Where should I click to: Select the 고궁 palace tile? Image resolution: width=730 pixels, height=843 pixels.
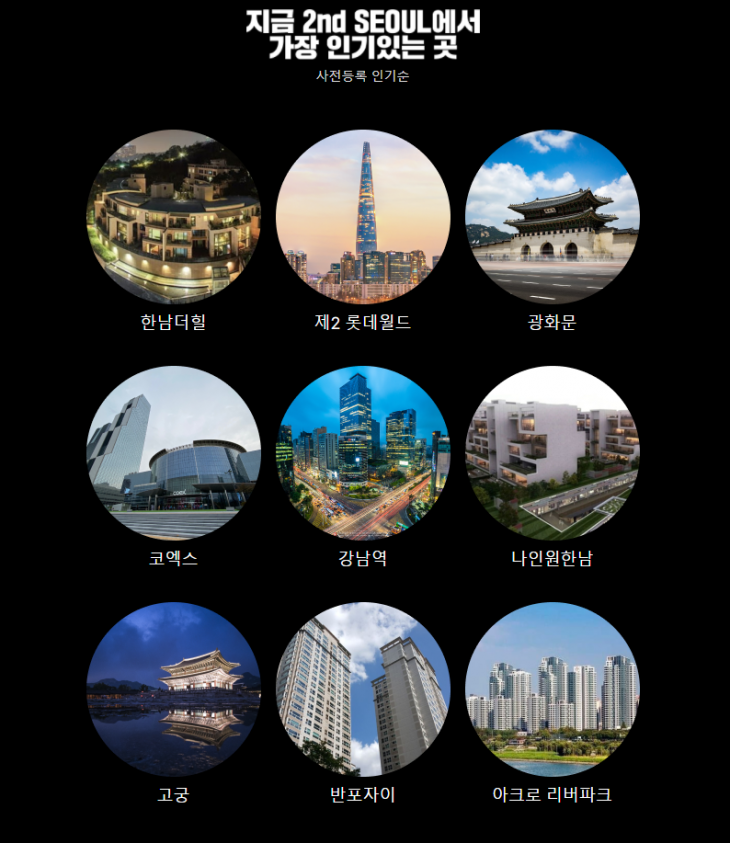(x=173, y=689)
